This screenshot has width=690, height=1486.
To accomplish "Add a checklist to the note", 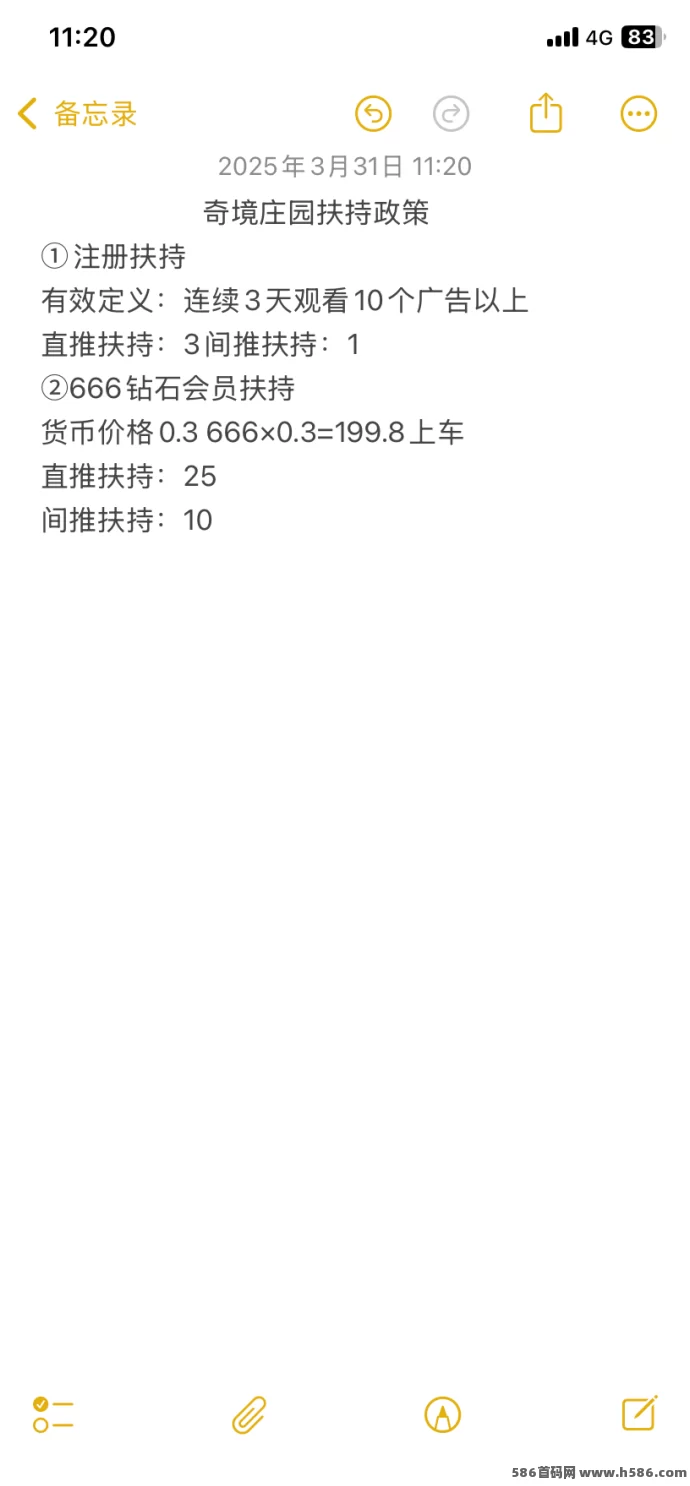I will (53, 1414).
